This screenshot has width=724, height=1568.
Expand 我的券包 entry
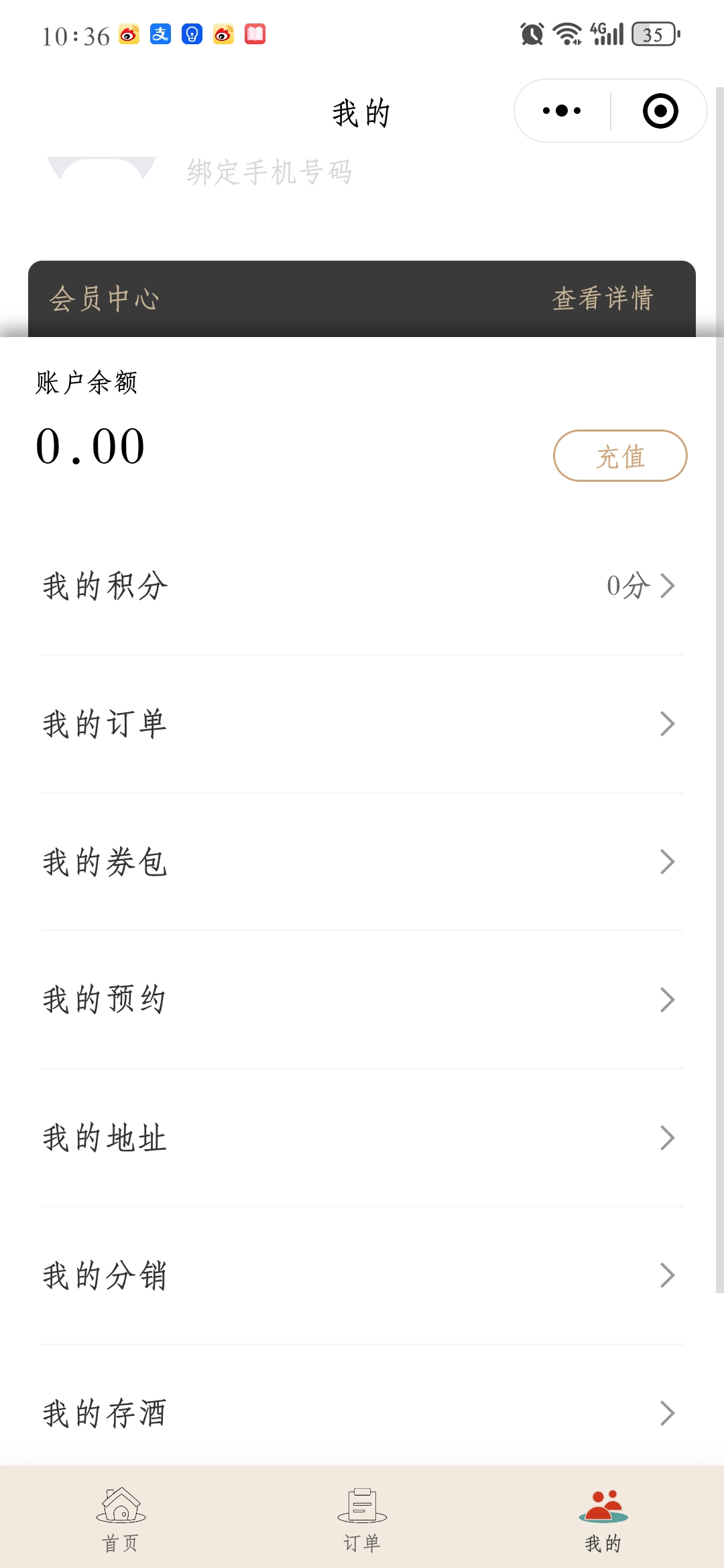tap(667, 862)
